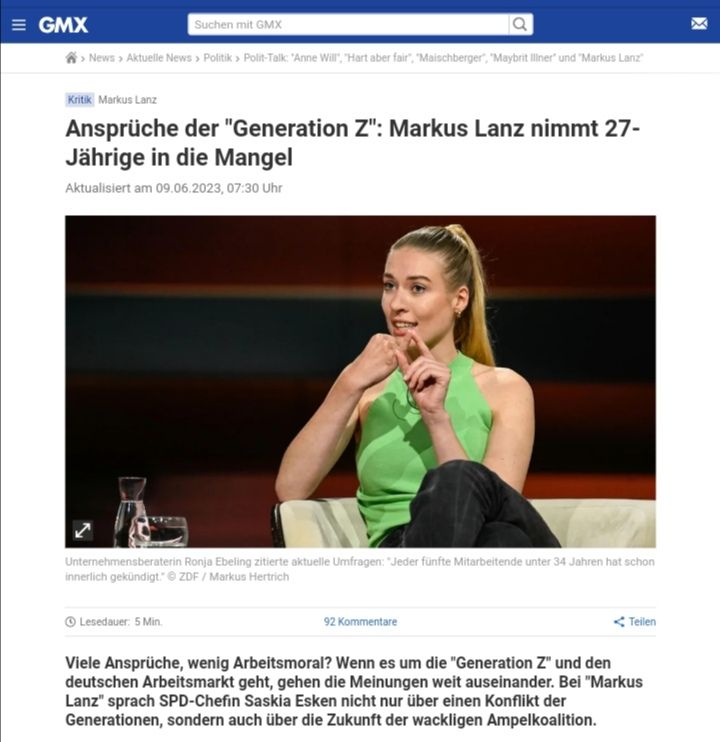Tap the magnifier search button
Screen dimensions: 720x742
tap(520, 25)
